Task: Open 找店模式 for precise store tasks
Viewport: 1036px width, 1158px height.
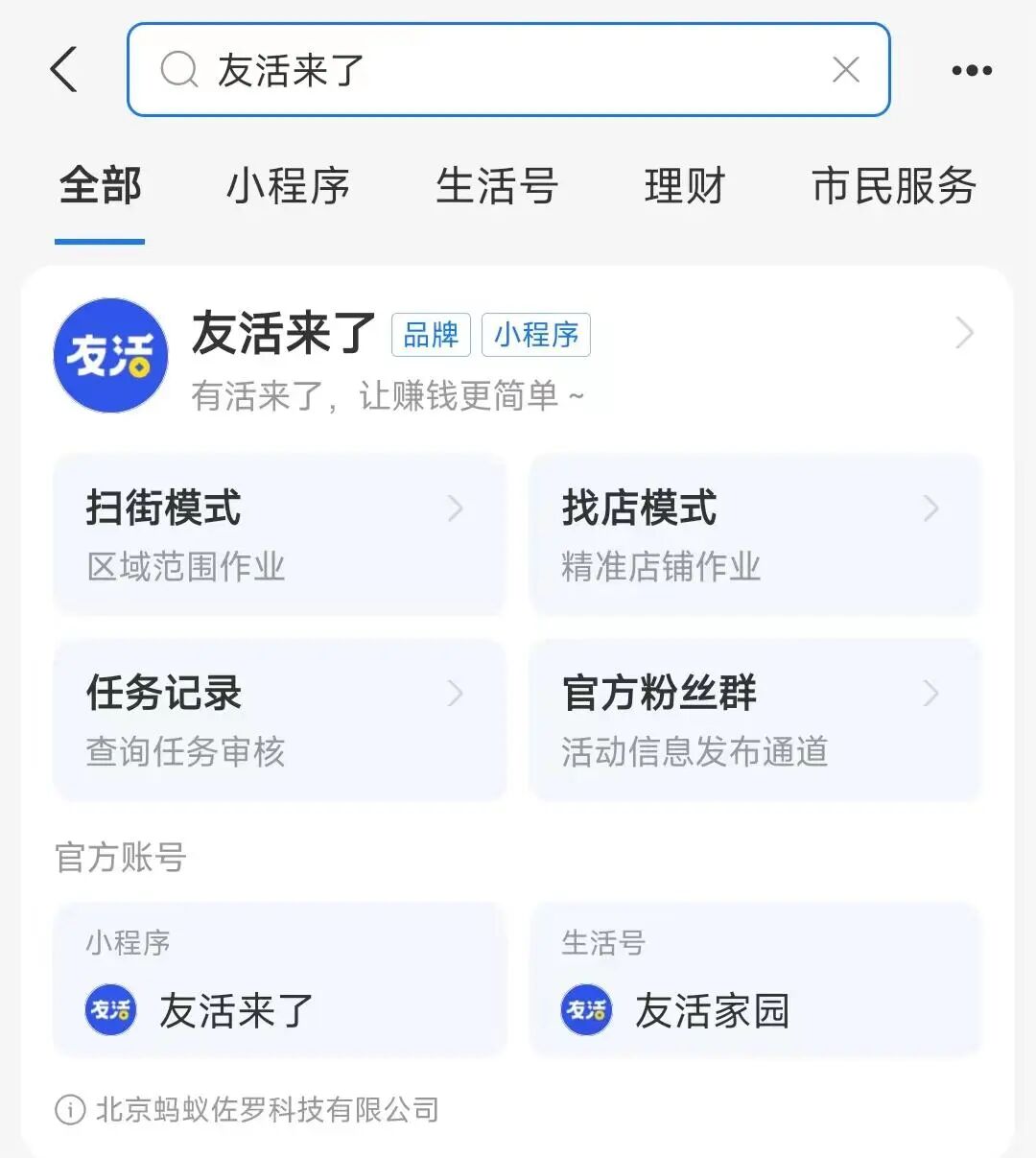Action: [755, 534]
